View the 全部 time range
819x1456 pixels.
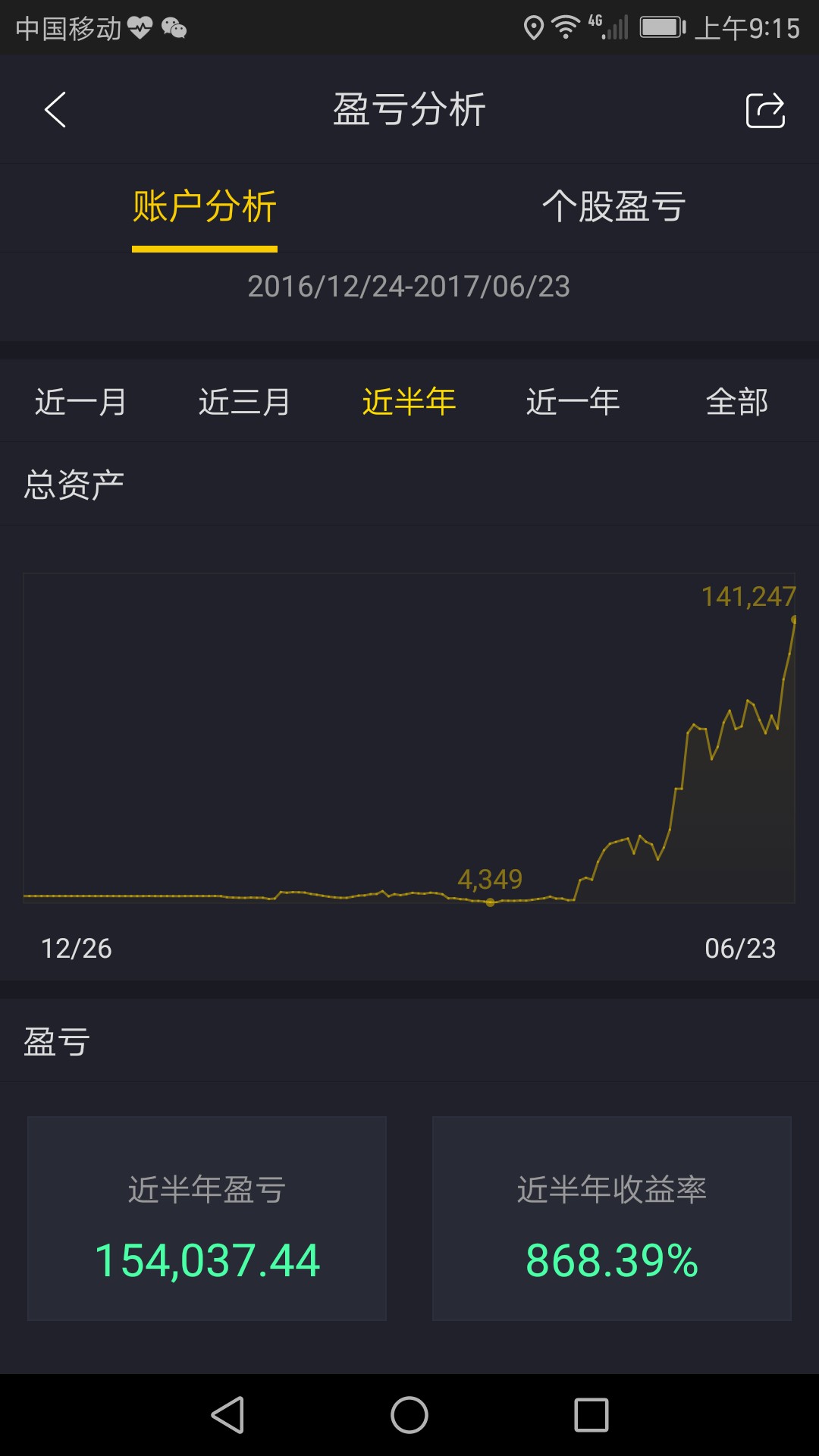(737, 401)
